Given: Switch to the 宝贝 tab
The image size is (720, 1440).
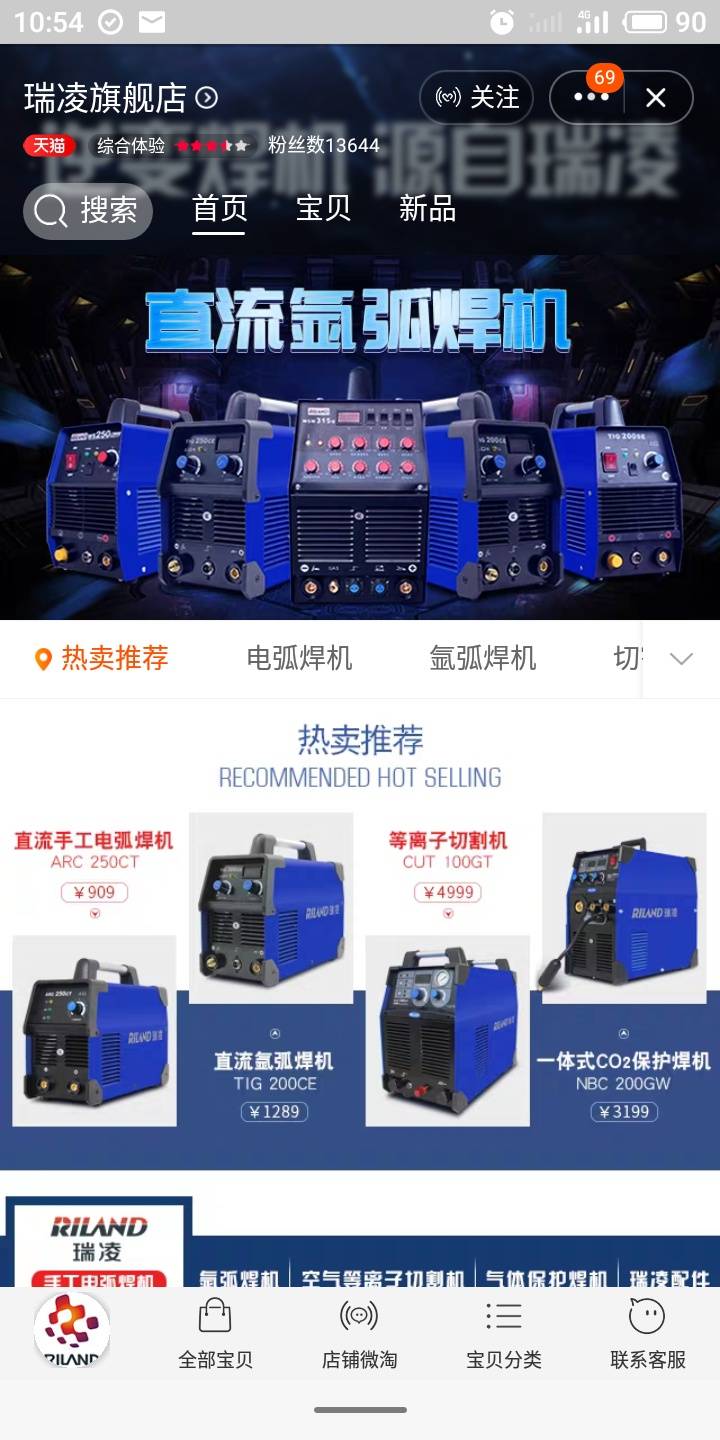Looking at the screenshot, I should (x=324, y=209).
